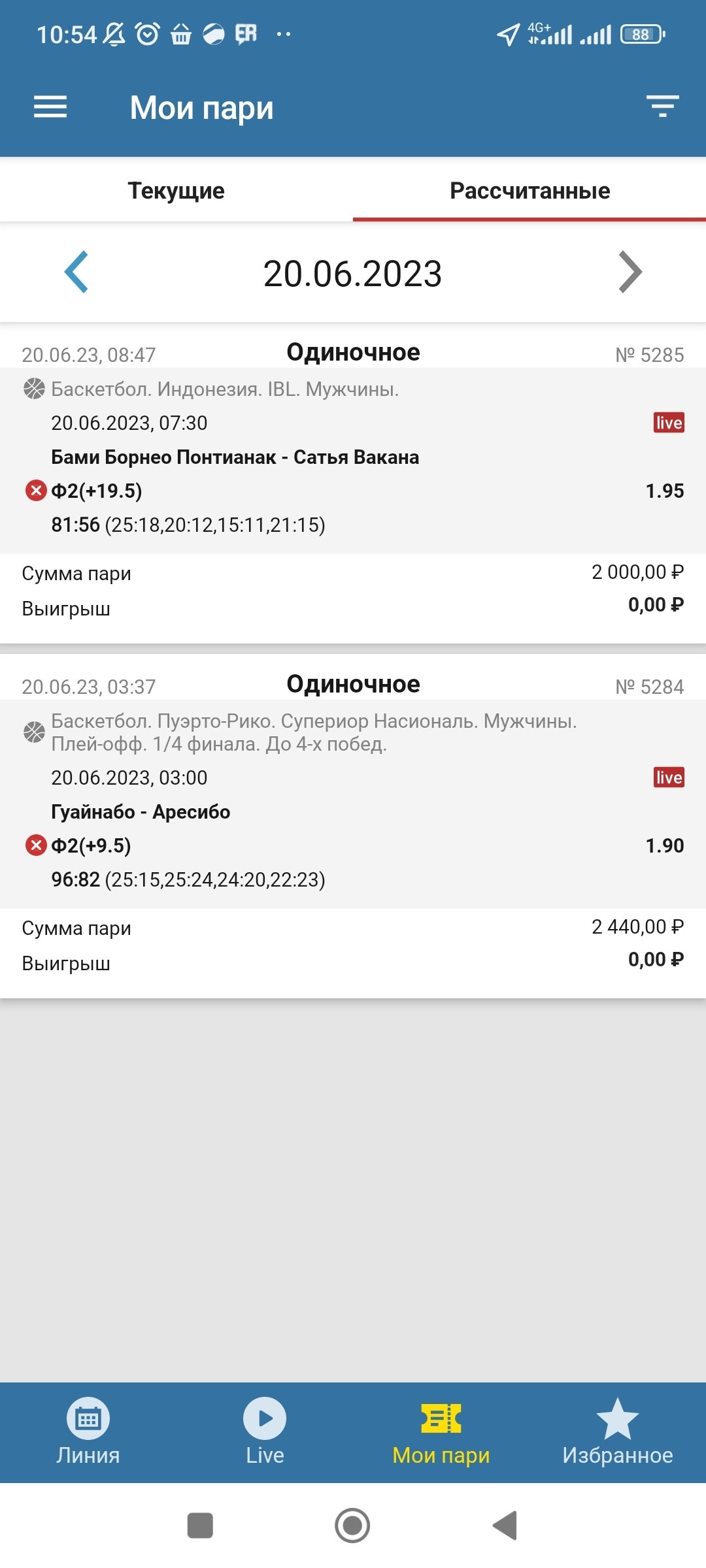Switch to the Текущие tab
The width and height of the screenshot is (706, 1568).
click(176, 191)
